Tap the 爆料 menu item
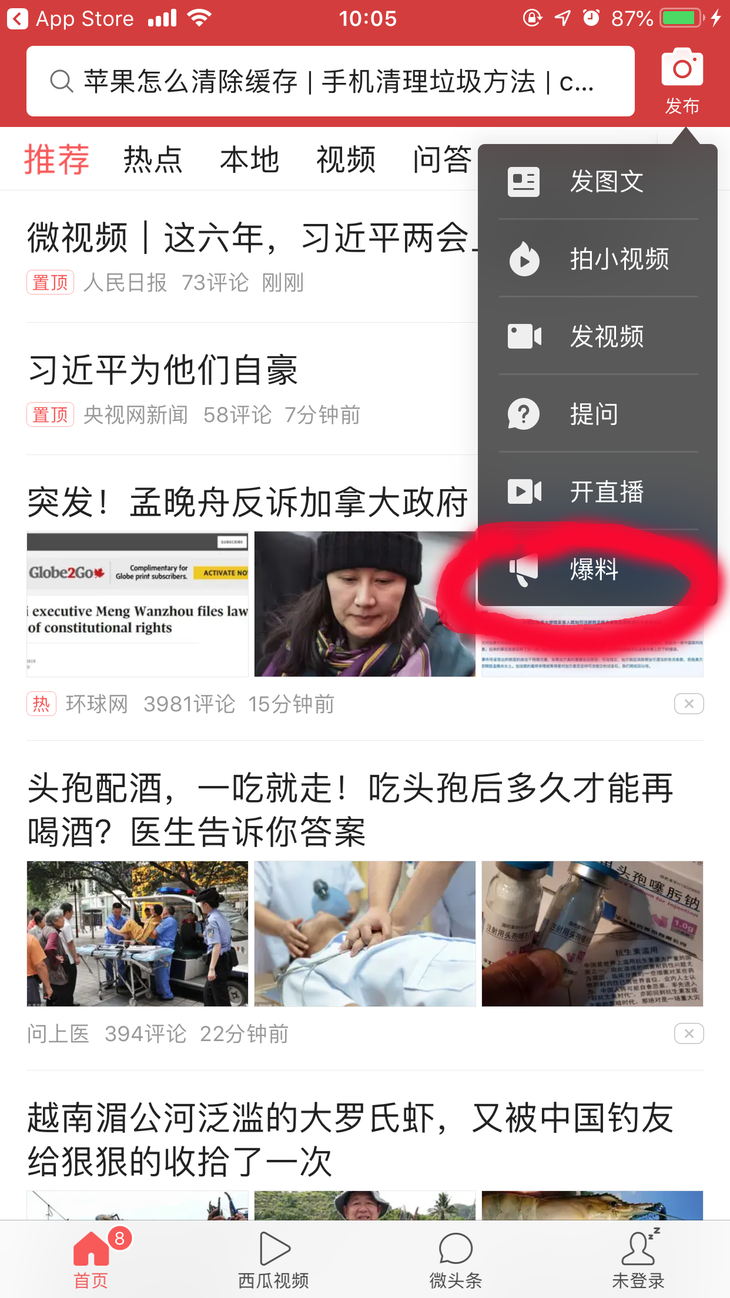The height and width of the screenshot is (1298, 730). (x=598, y=570)
